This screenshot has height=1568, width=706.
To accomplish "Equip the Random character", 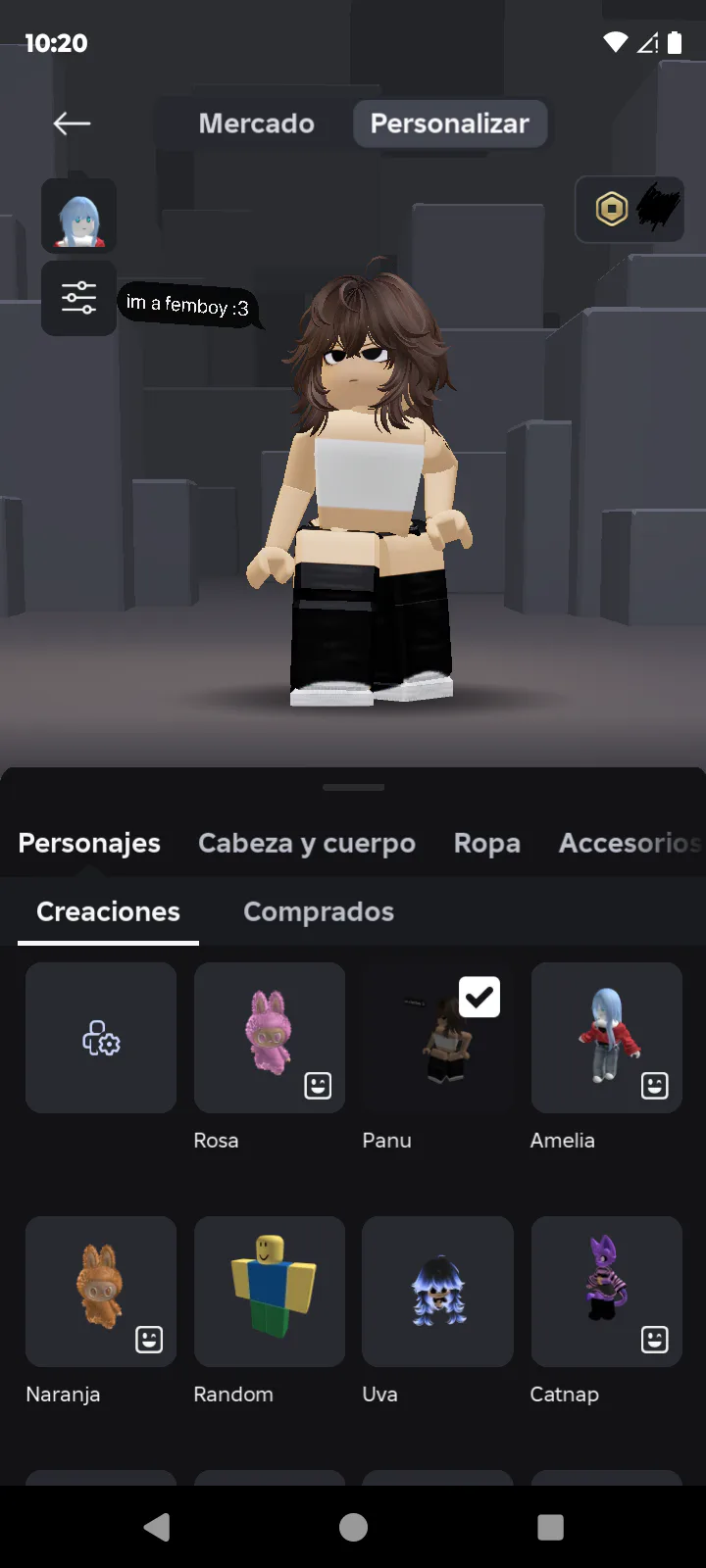I will point(270,1292).
